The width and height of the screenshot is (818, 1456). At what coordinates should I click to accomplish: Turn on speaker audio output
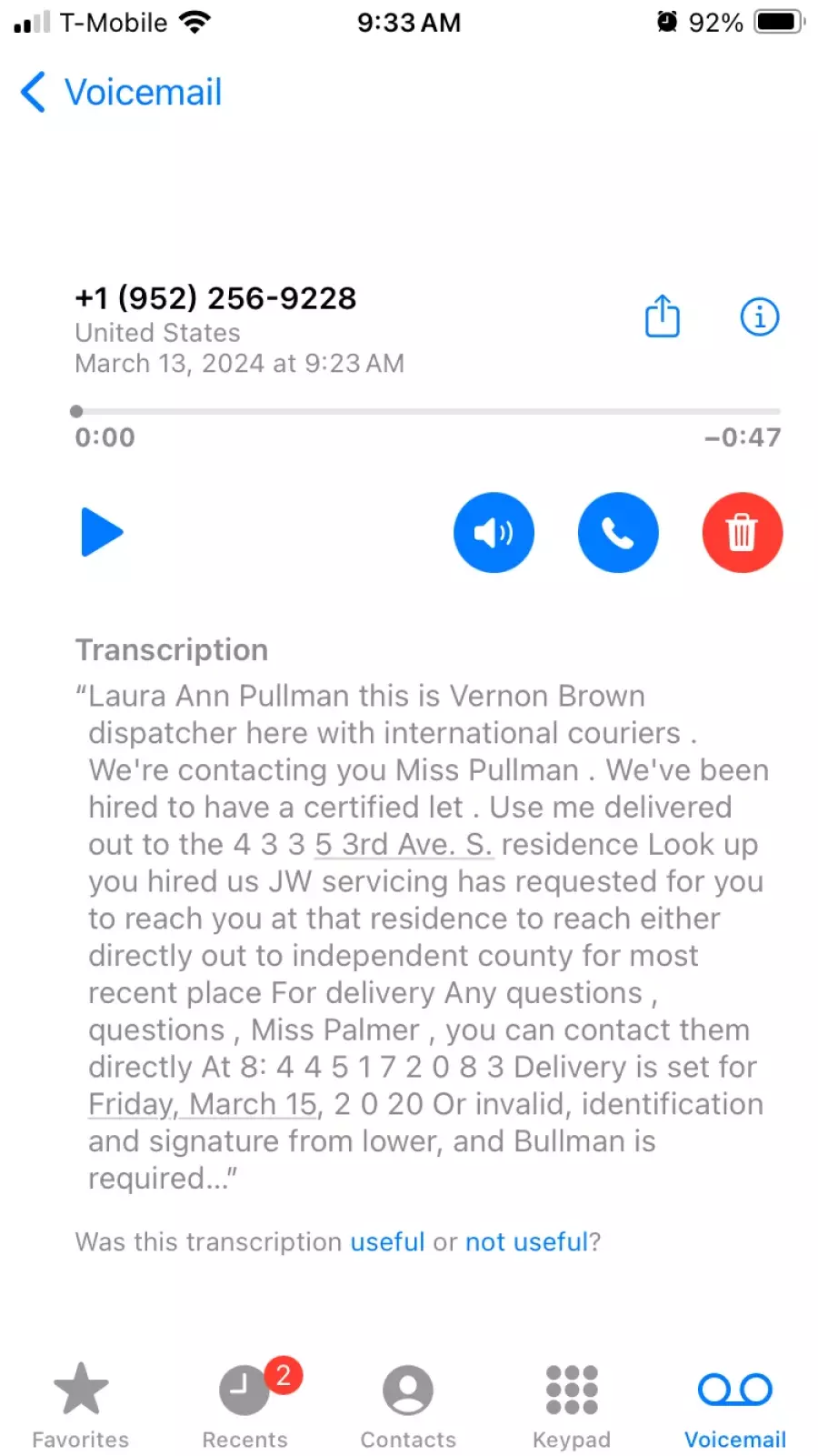click(x=494, y=533)
